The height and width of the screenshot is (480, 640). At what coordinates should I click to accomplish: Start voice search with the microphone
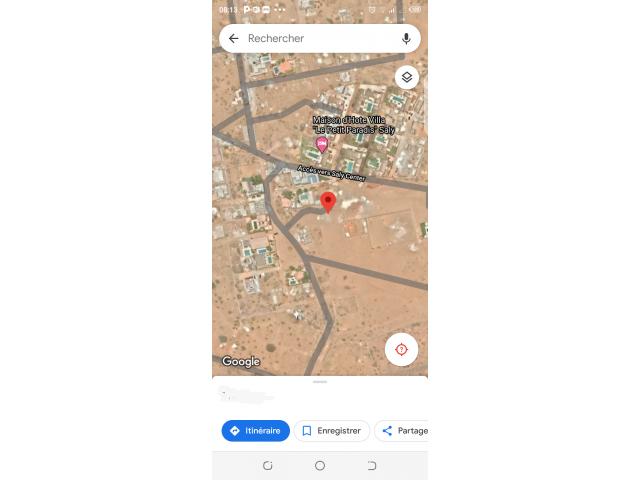click(x=406, y=39)
